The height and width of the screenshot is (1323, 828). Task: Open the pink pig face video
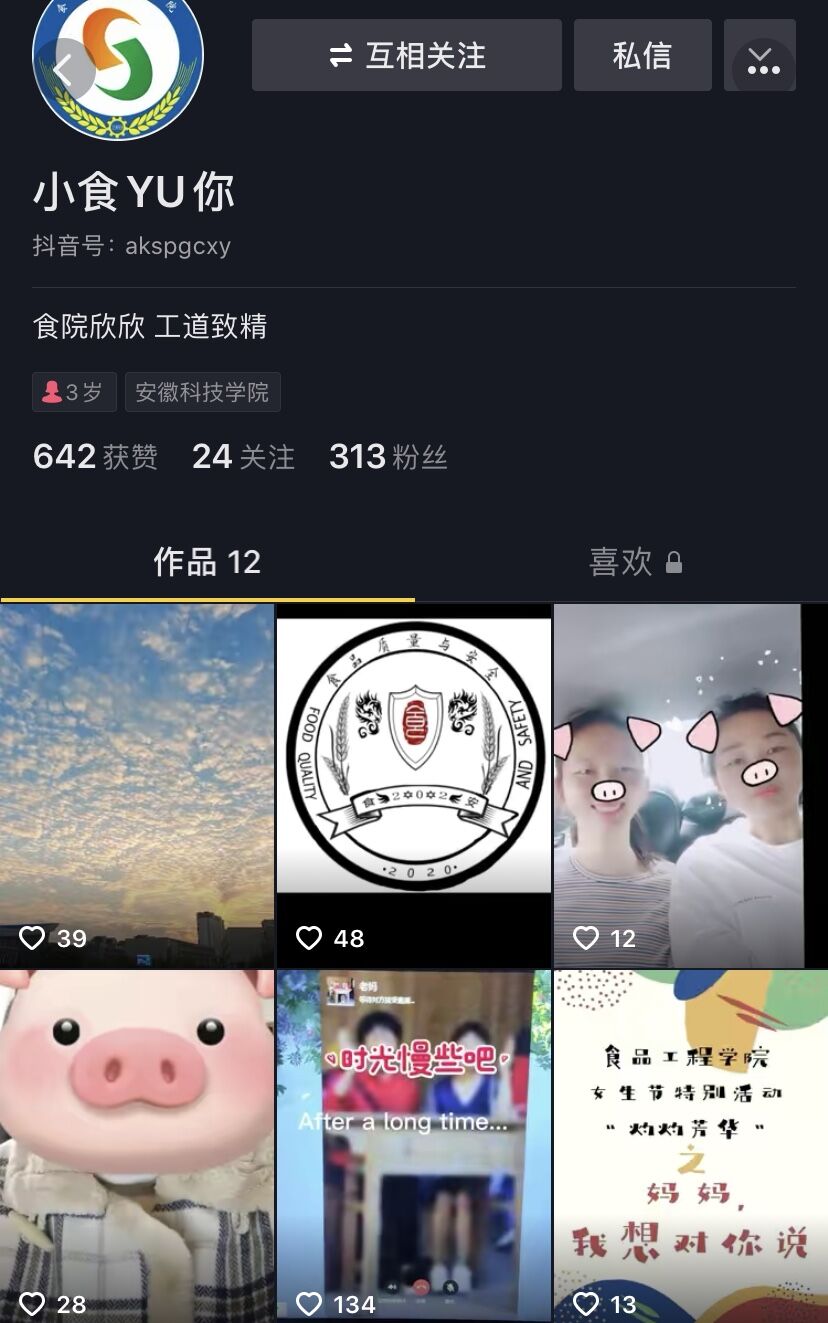pyautogui.click(x=137, y=1145)
